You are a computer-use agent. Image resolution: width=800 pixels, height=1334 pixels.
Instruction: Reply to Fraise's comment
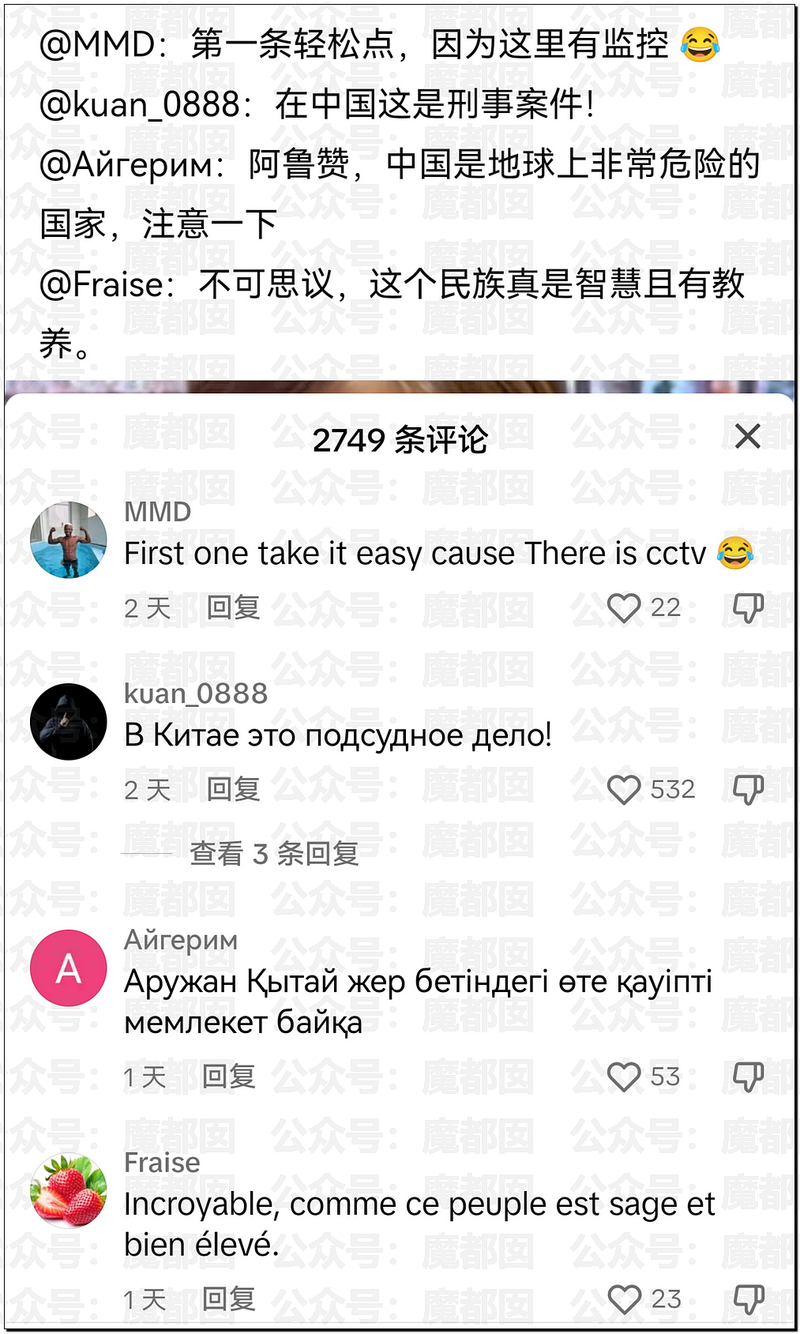[x=229, y=1299]
